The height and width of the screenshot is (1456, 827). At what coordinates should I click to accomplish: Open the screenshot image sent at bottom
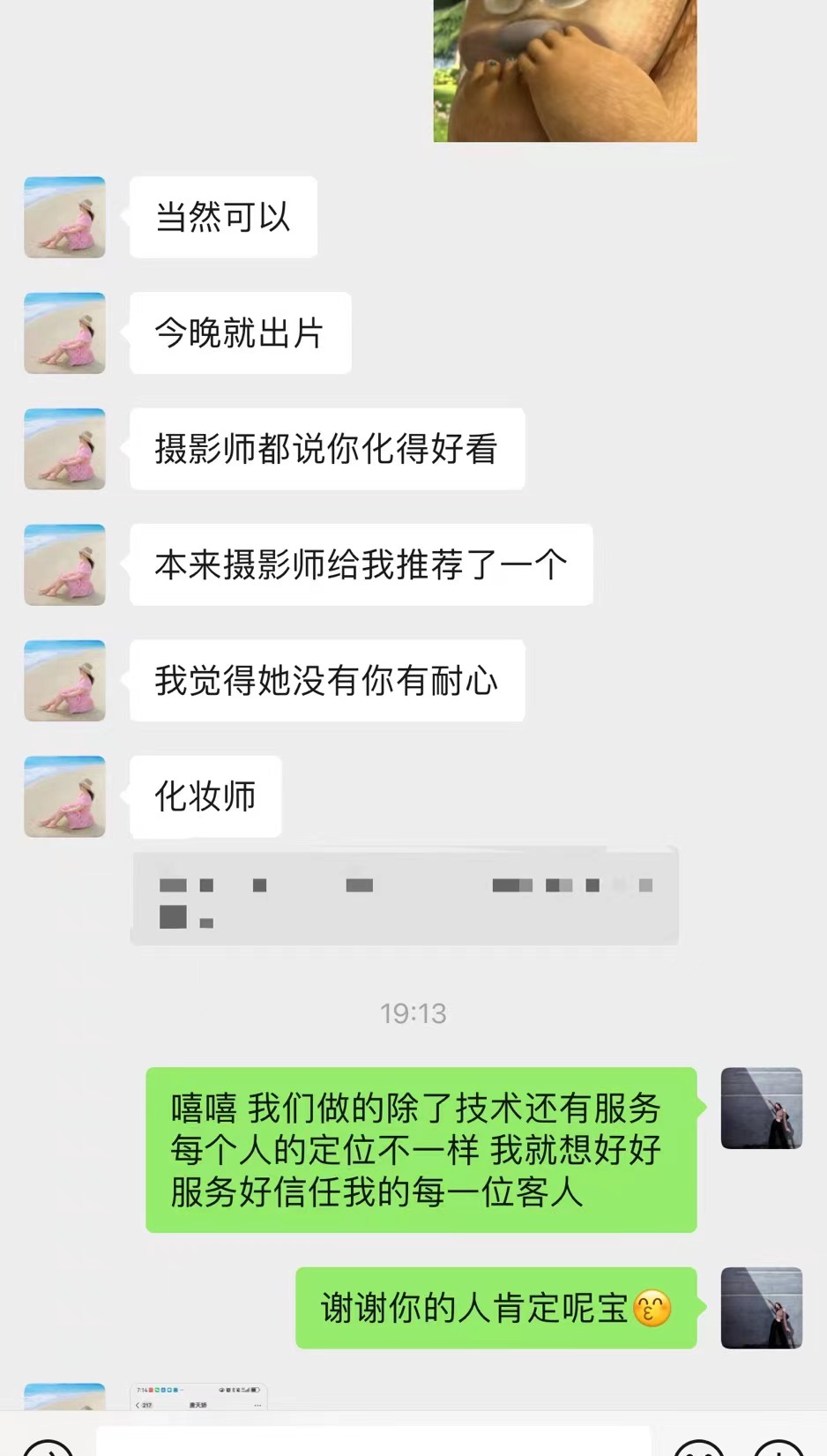click(x=198, y=1397)
